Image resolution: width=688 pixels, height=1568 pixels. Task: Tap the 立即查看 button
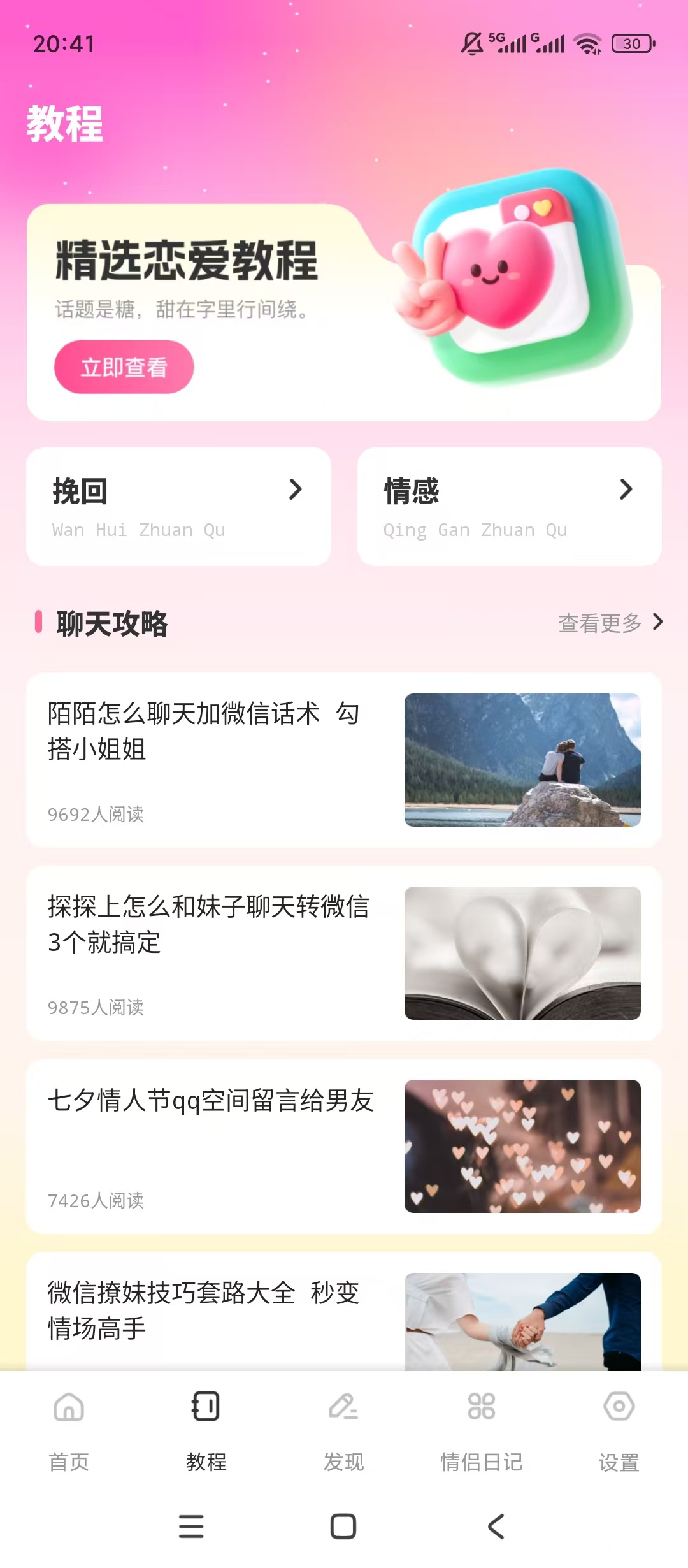(124, 367)
